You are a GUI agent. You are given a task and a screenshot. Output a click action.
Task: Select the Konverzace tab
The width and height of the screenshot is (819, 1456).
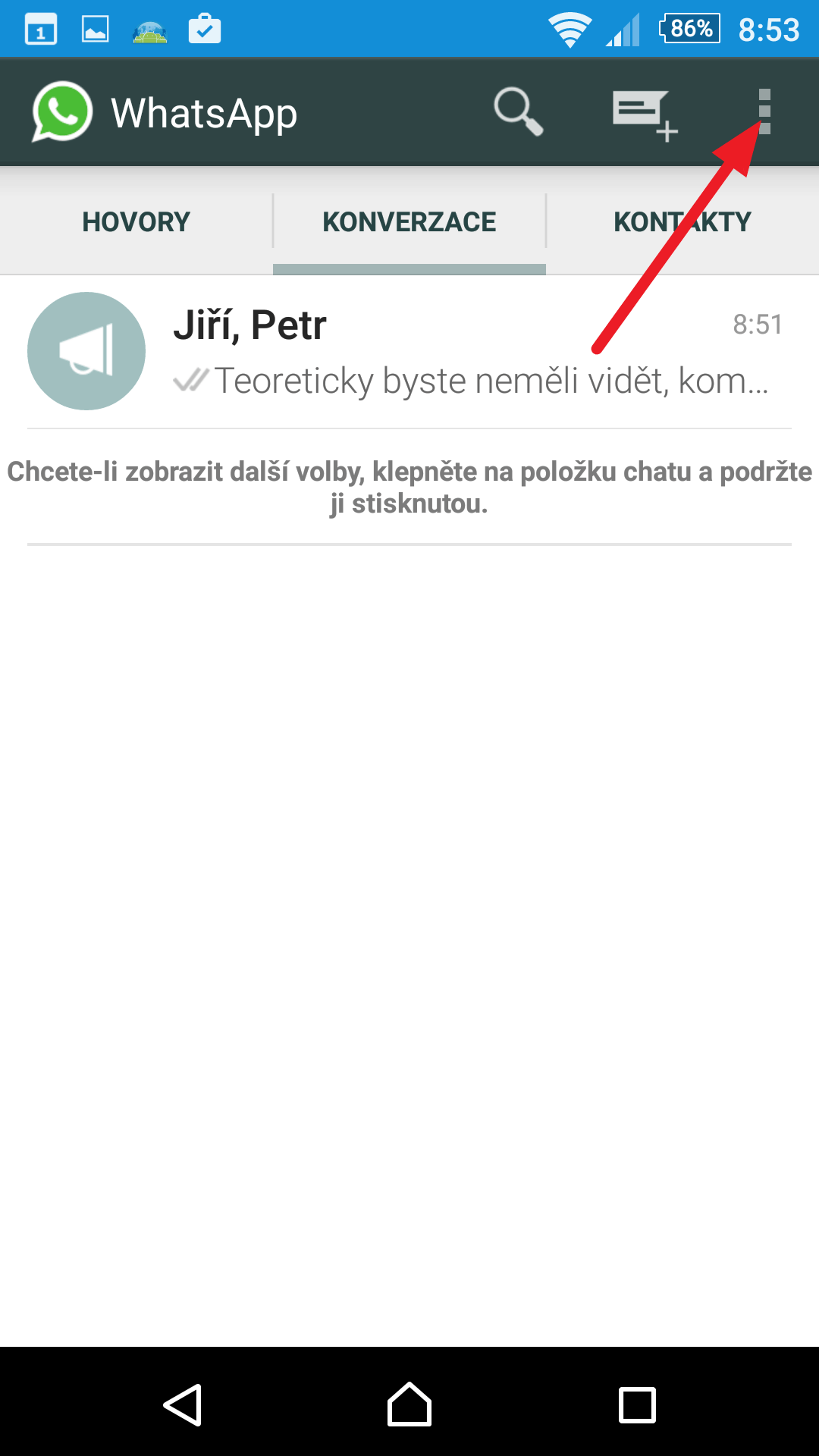pos(409,221)
